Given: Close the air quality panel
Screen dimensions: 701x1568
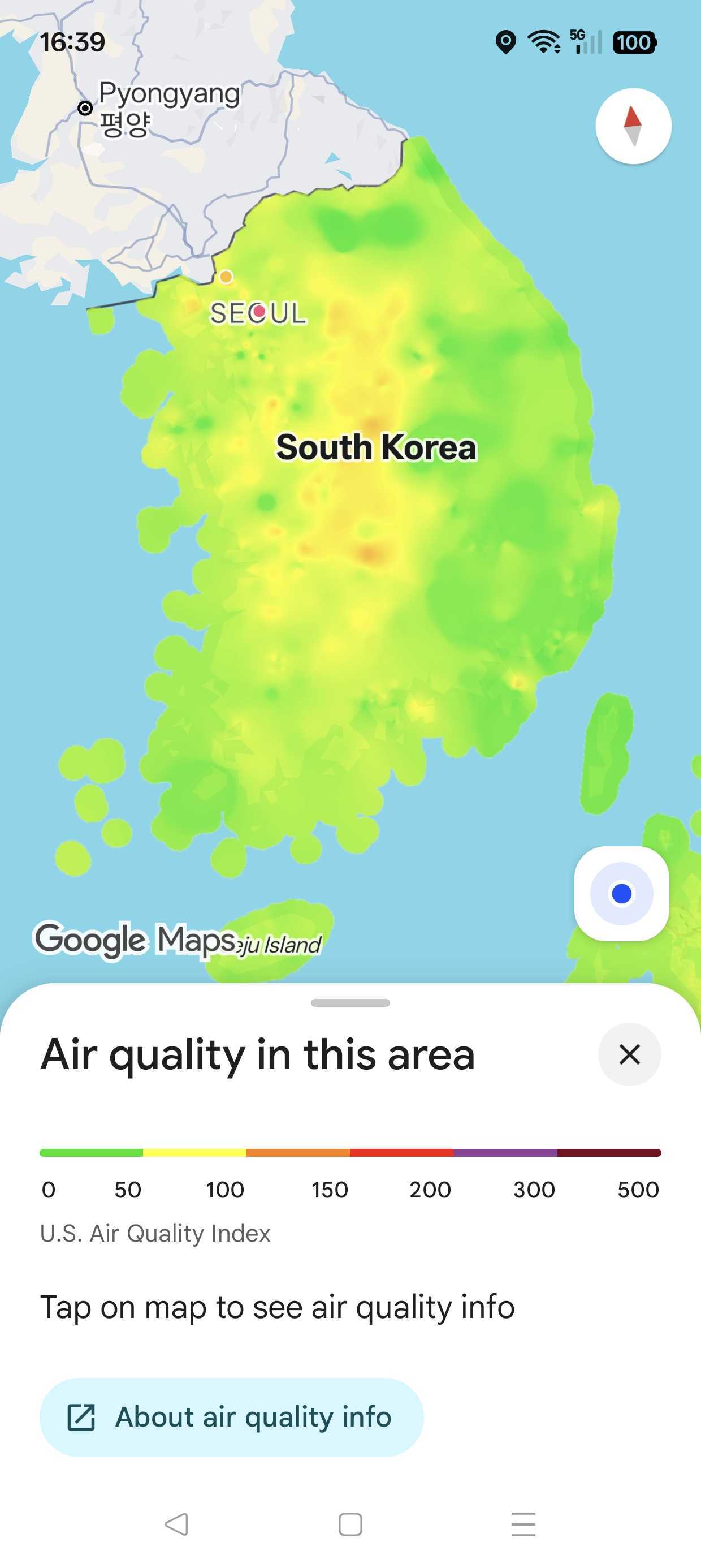Looking at the screenshot, I should pos(629,1054).
